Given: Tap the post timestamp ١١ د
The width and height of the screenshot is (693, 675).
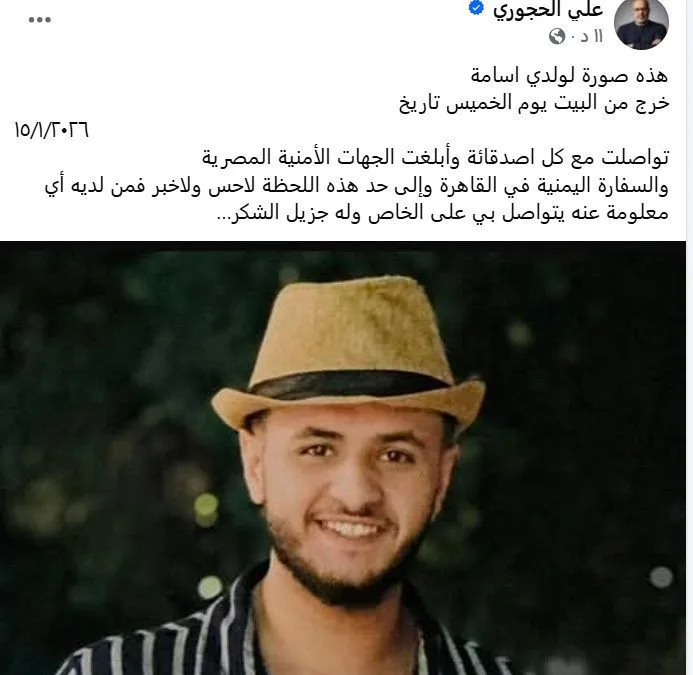Looking at the screenshot, I should (591, 36).
